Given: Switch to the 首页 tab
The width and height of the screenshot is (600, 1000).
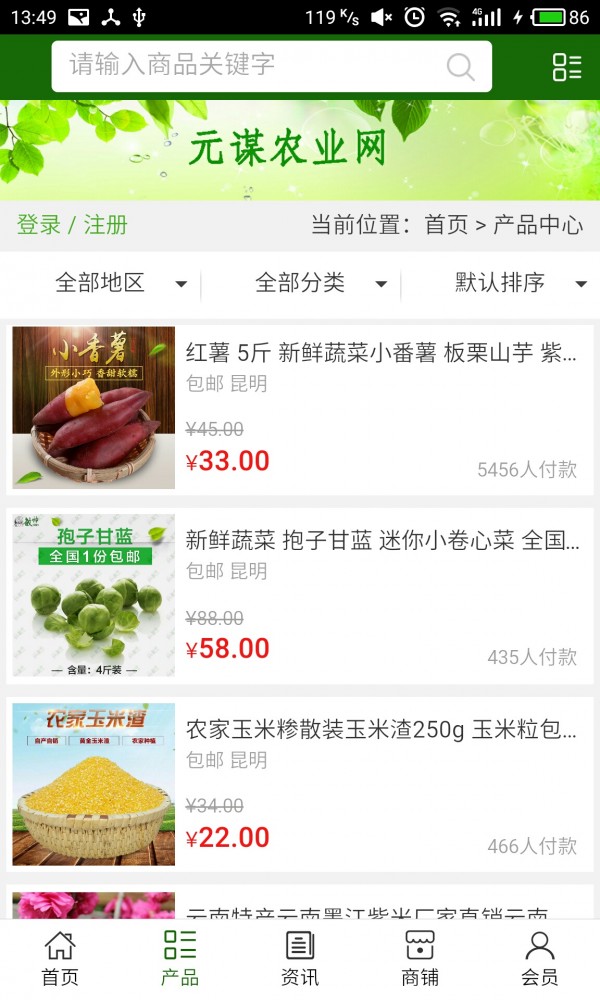Looking at the screenshot, I should [x=60, y=959].
